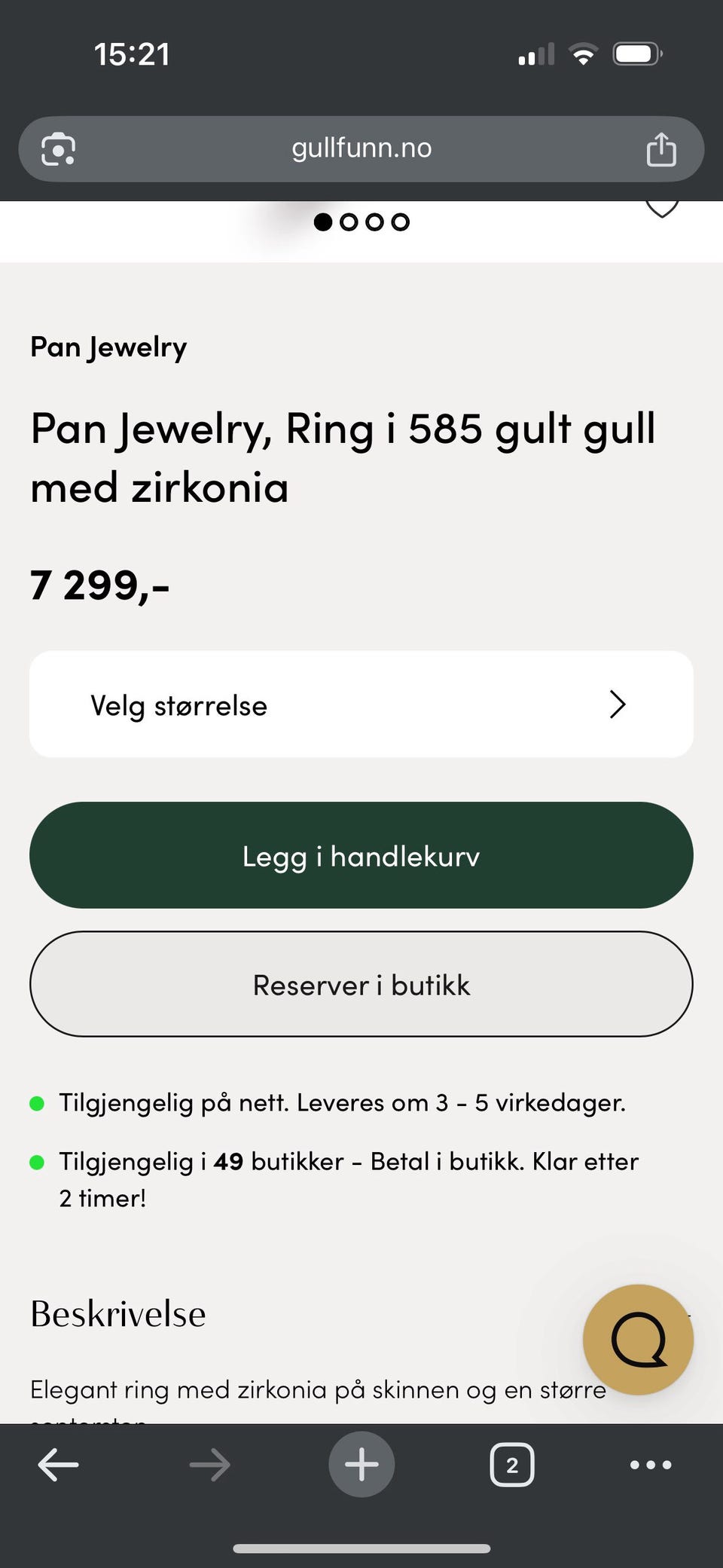Tap the Pan Jewelry brand link
This screenshot has width=723, height=1568.
tap(108, 347)
